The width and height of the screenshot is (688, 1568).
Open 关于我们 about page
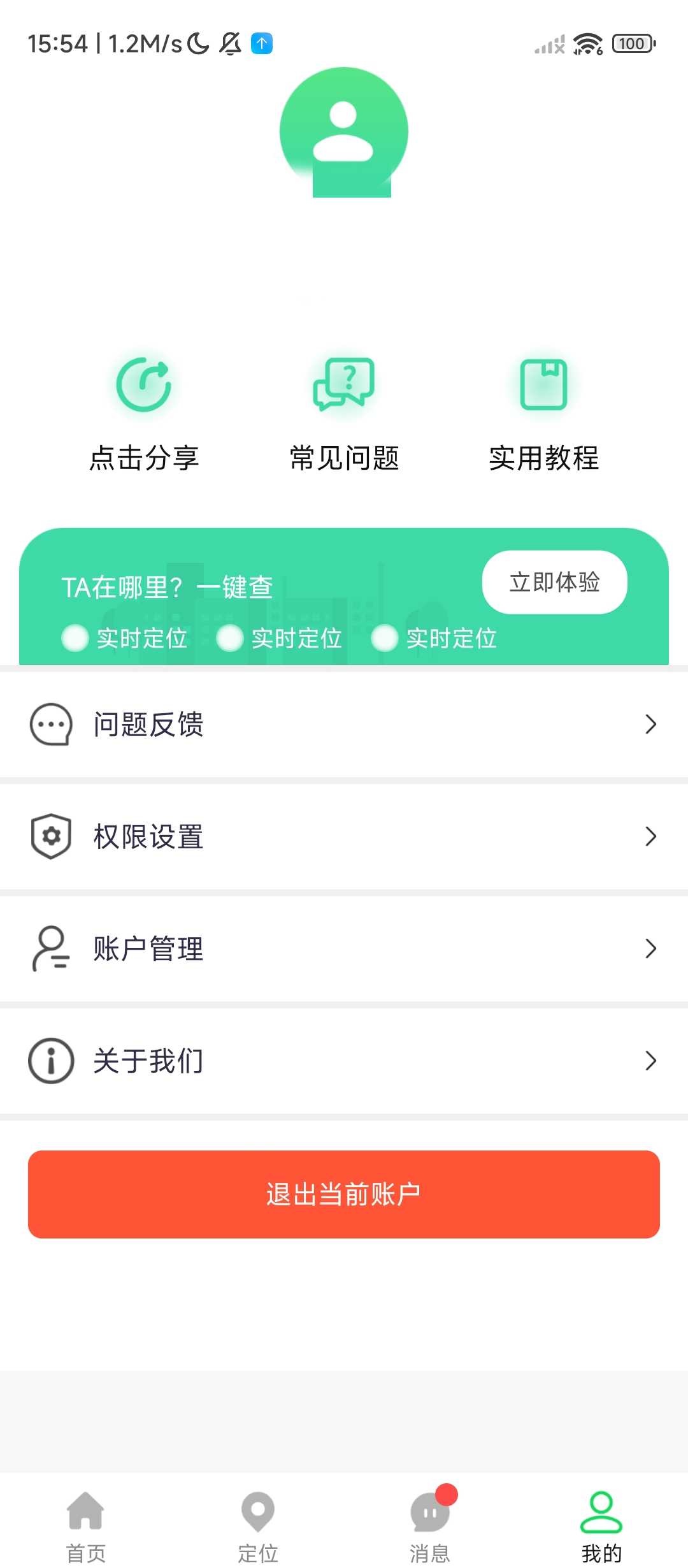point(344,1061)
